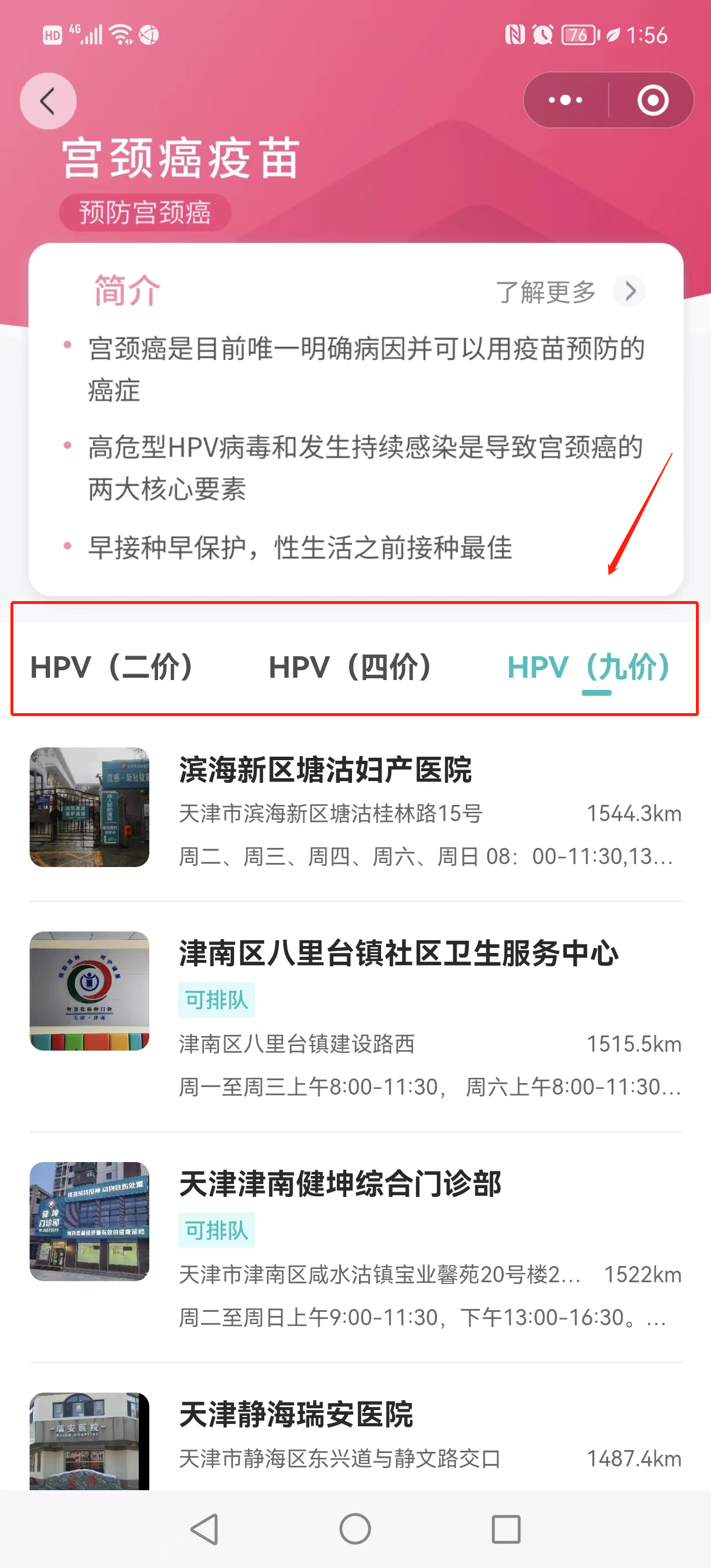Screen dimensions: 711x1568
Task: Open 滨海新区塘沽妇产医院 listing
Action: point(355,808)
